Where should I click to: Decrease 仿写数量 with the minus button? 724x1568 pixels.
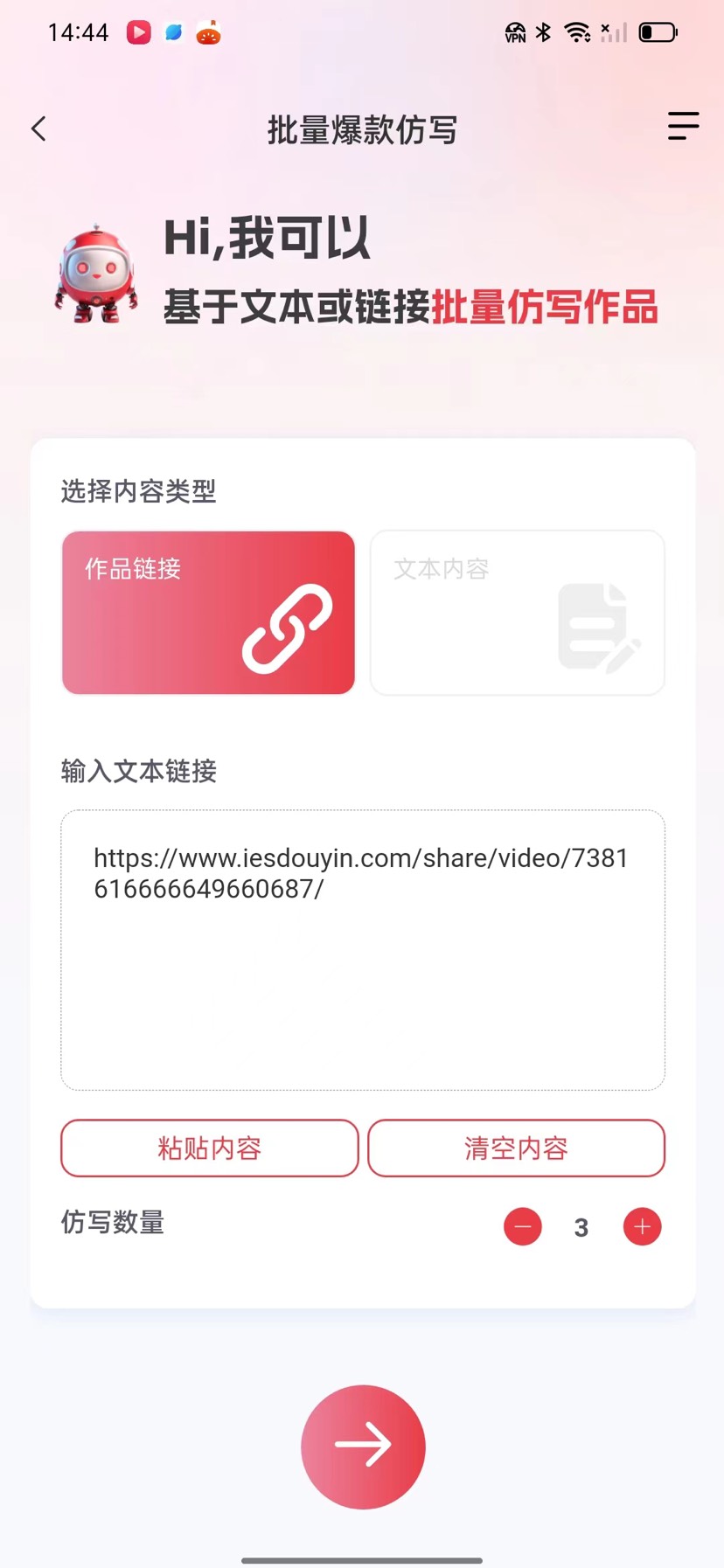pos(523,1226)
